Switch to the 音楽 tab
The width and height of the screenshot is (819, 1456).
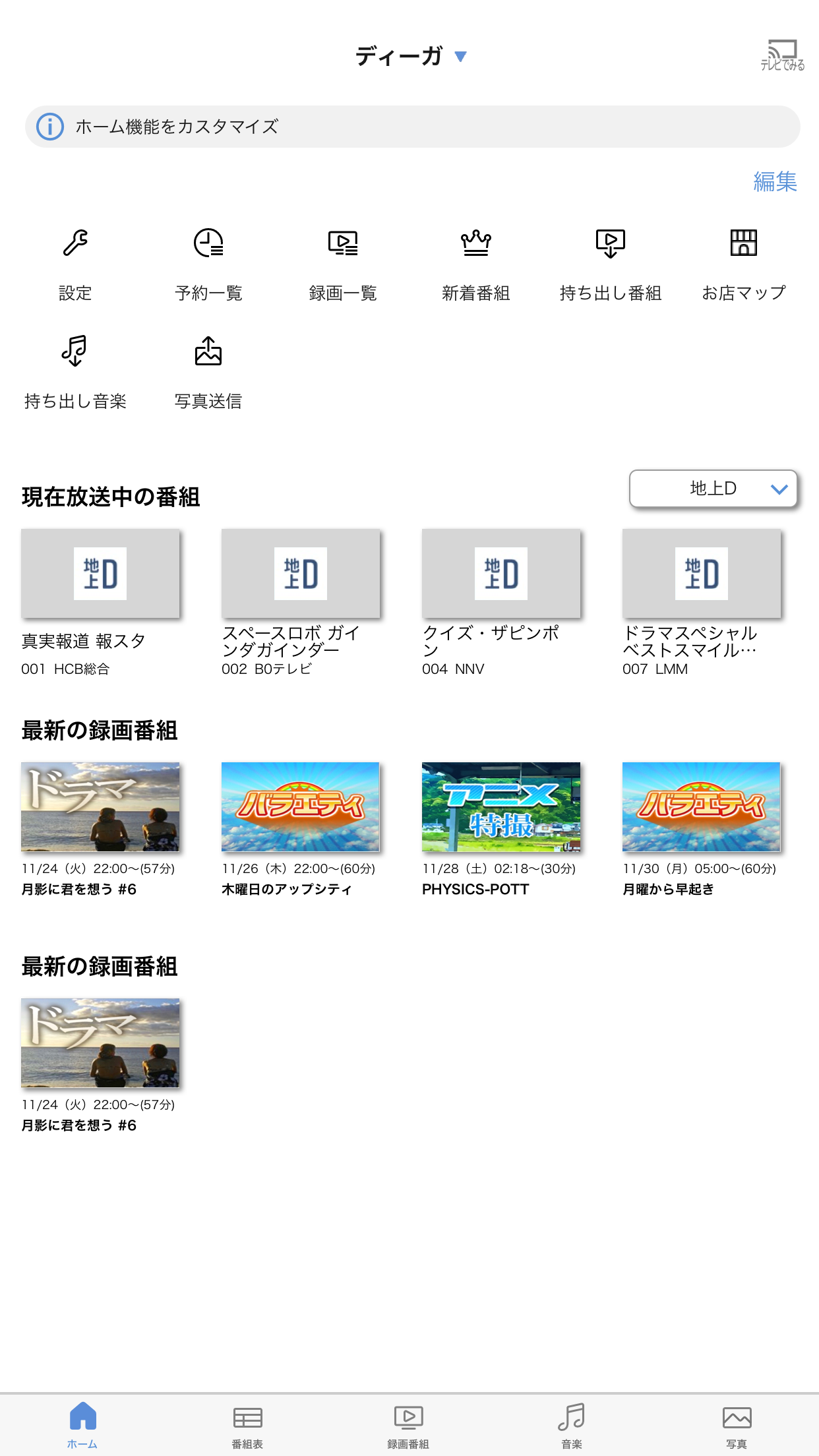[x=571, y=1418]
